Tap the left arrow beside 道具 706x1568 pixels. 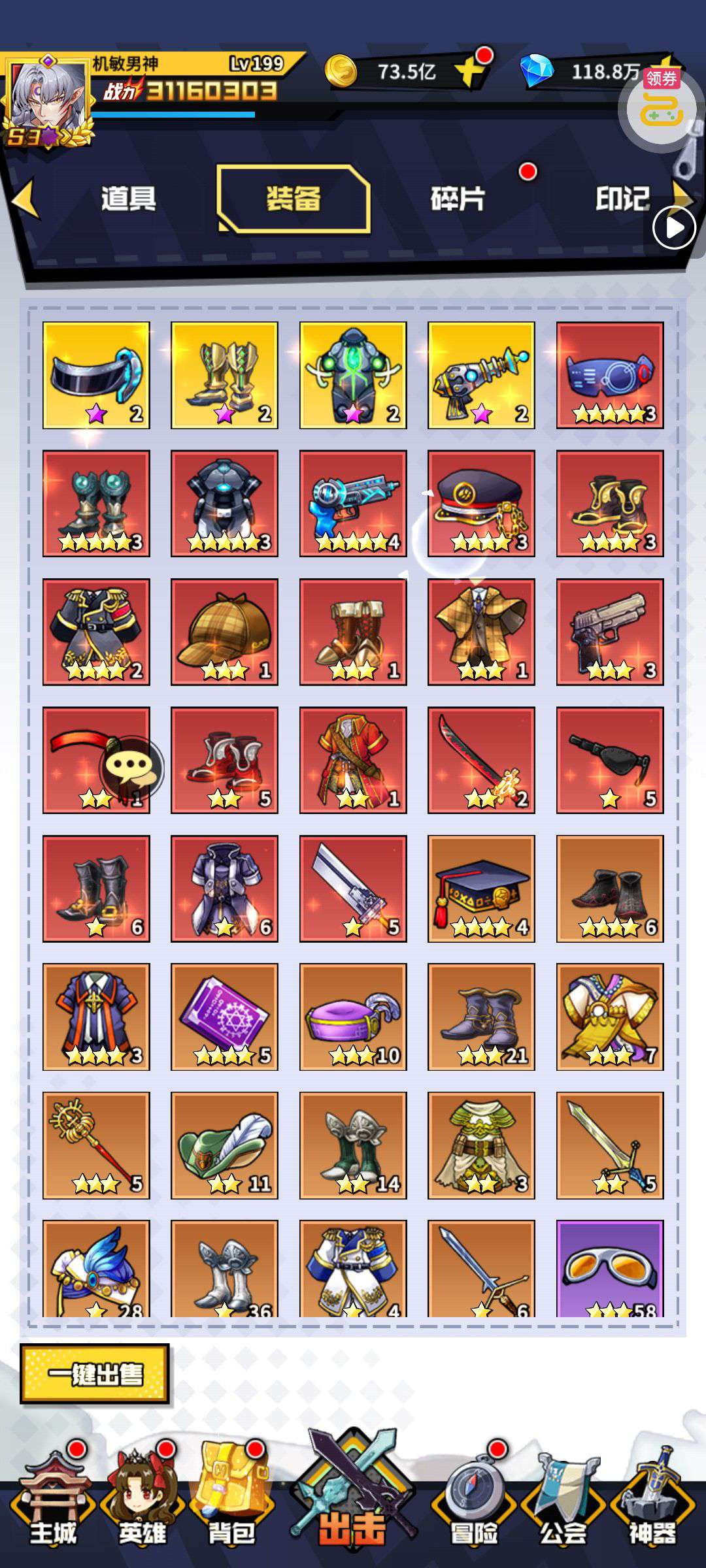(x=25, y=199)
